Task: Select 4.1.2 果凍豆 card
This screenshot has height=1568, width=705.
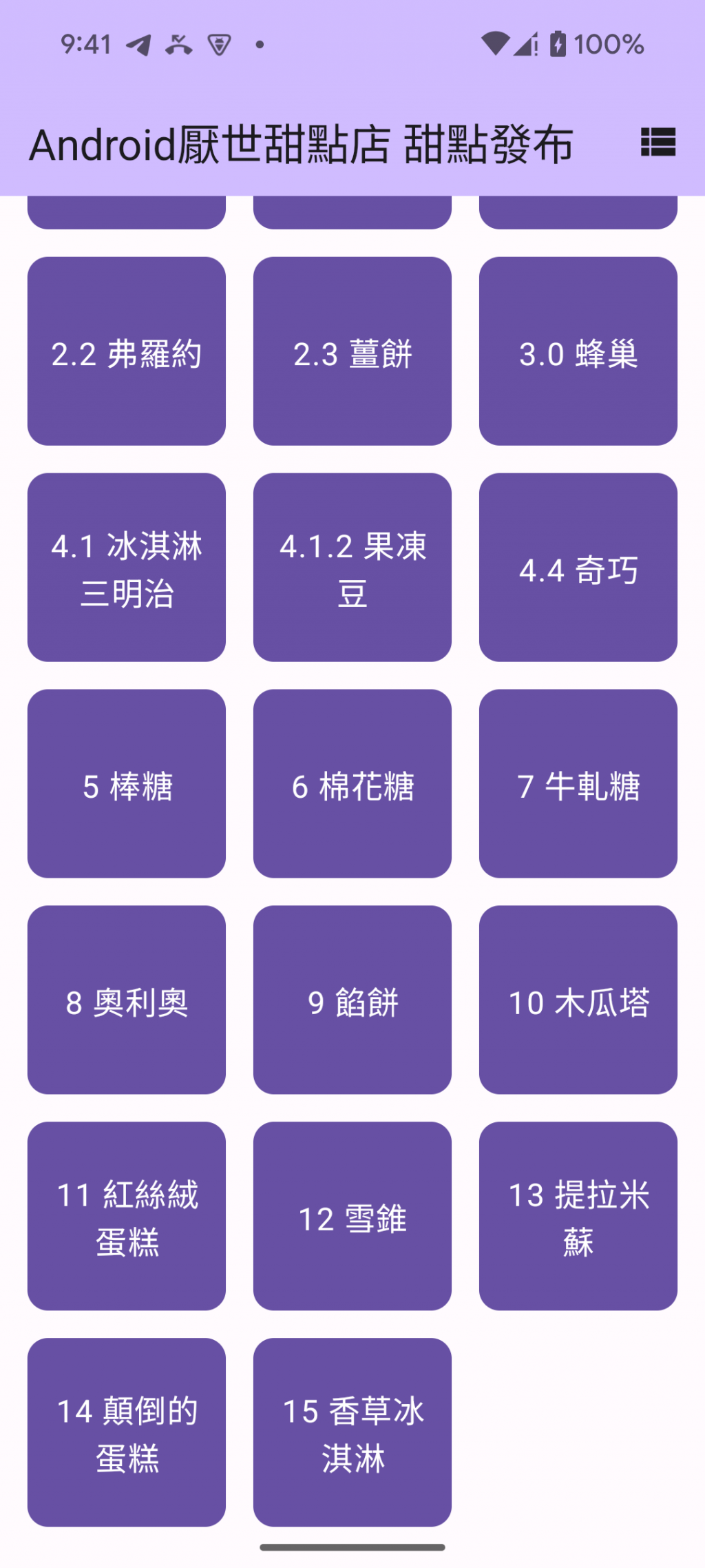Action: point(352,568)
